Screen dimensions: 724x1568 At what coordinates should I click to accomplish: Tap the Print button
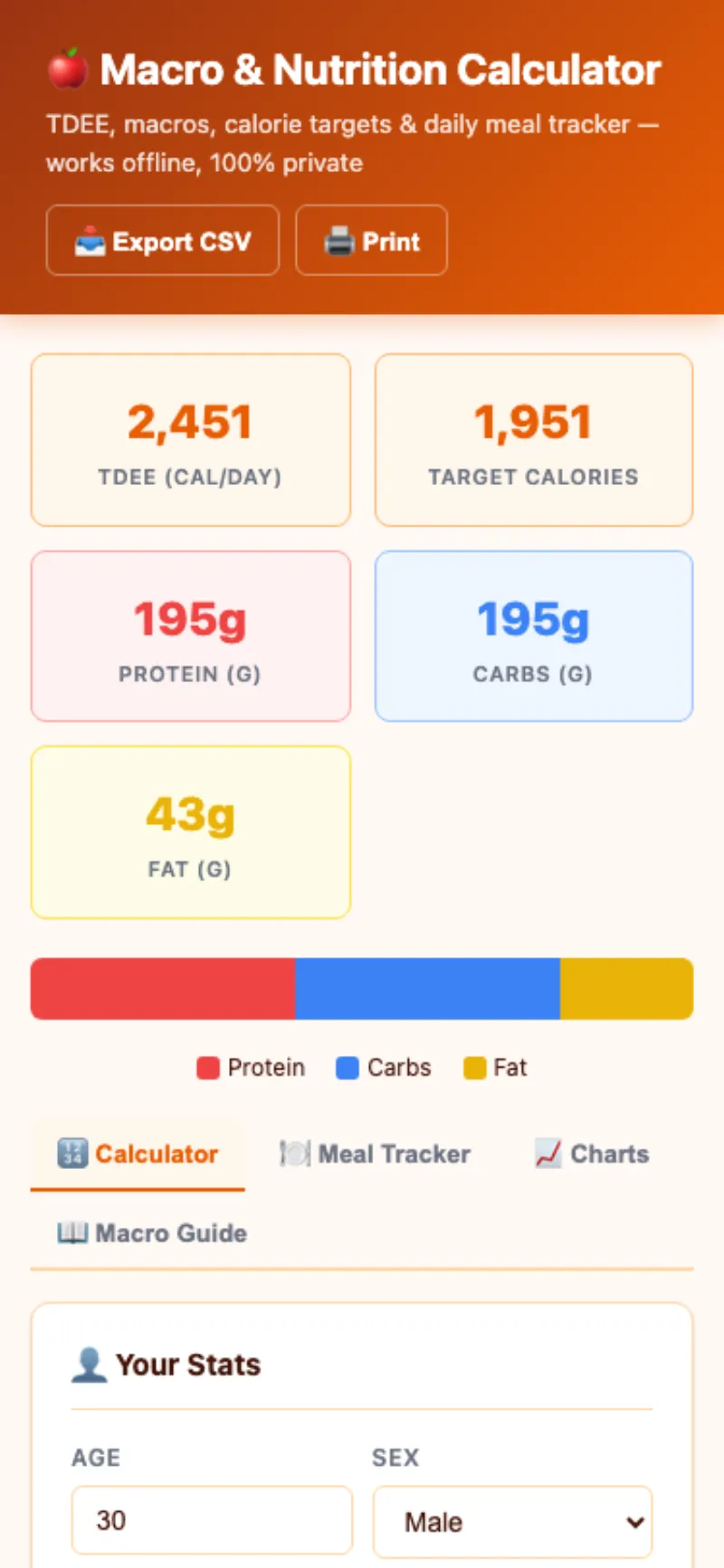pos(371,241)
